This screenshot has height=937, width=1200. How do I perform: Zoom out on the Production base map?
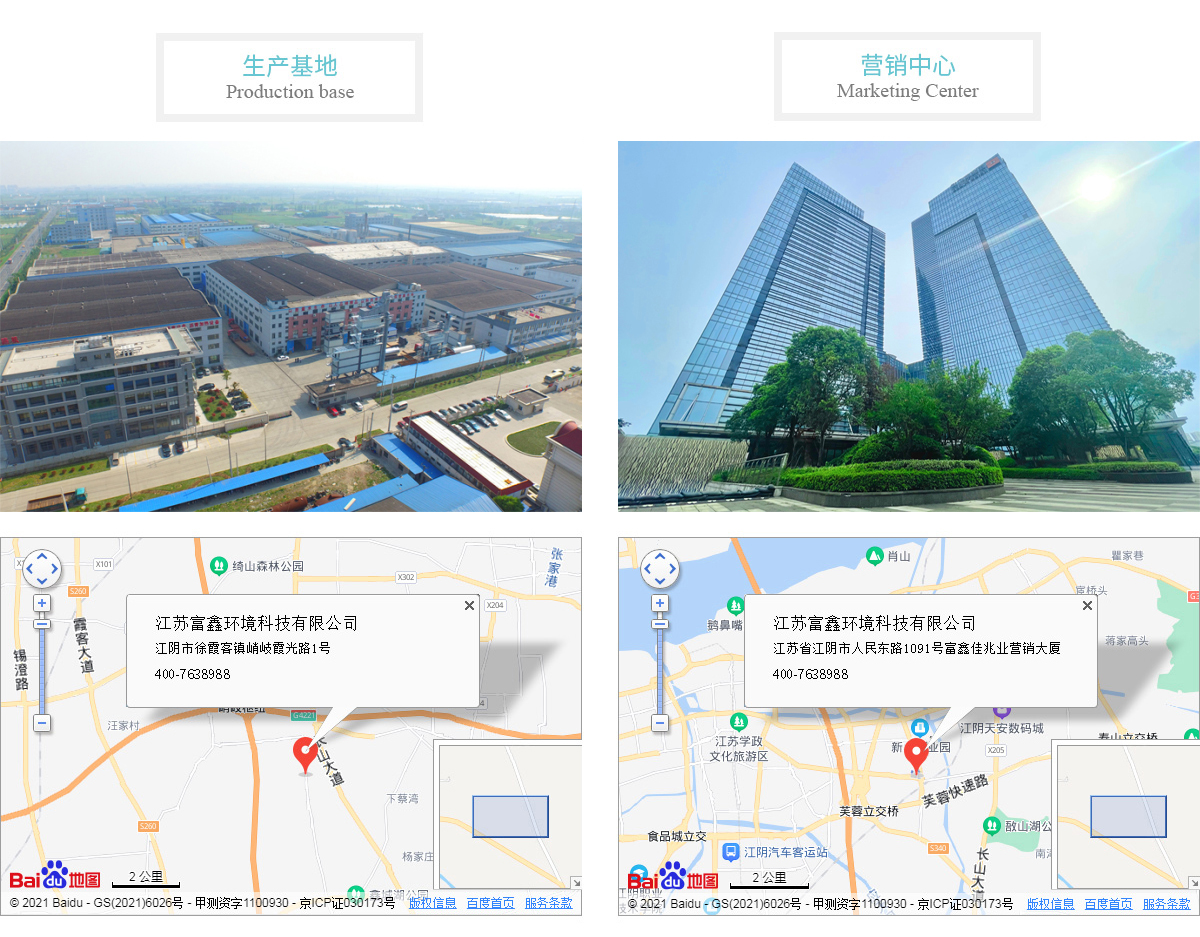coord(42,723)
